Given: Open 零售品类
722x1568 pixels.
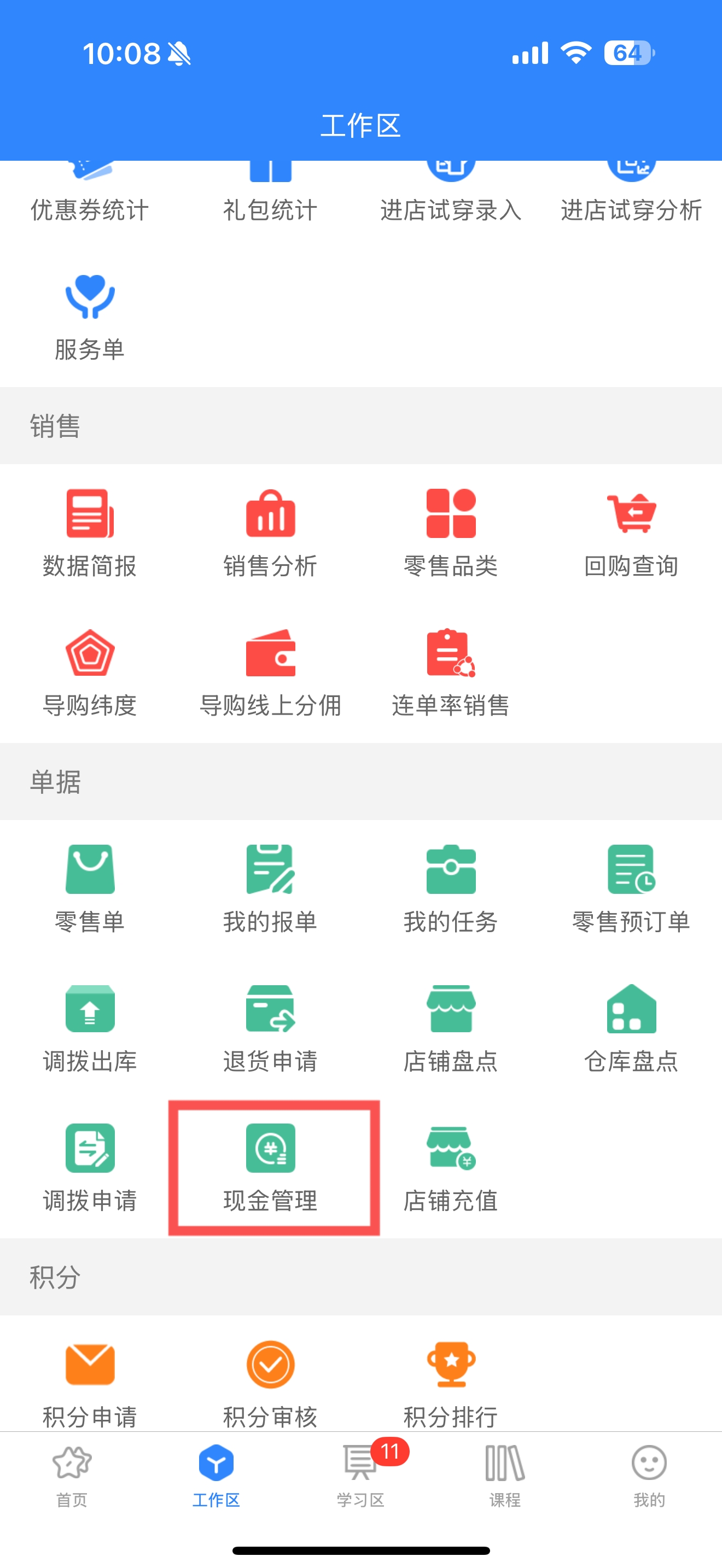Looking at the screenshot, I should (451, 533).
